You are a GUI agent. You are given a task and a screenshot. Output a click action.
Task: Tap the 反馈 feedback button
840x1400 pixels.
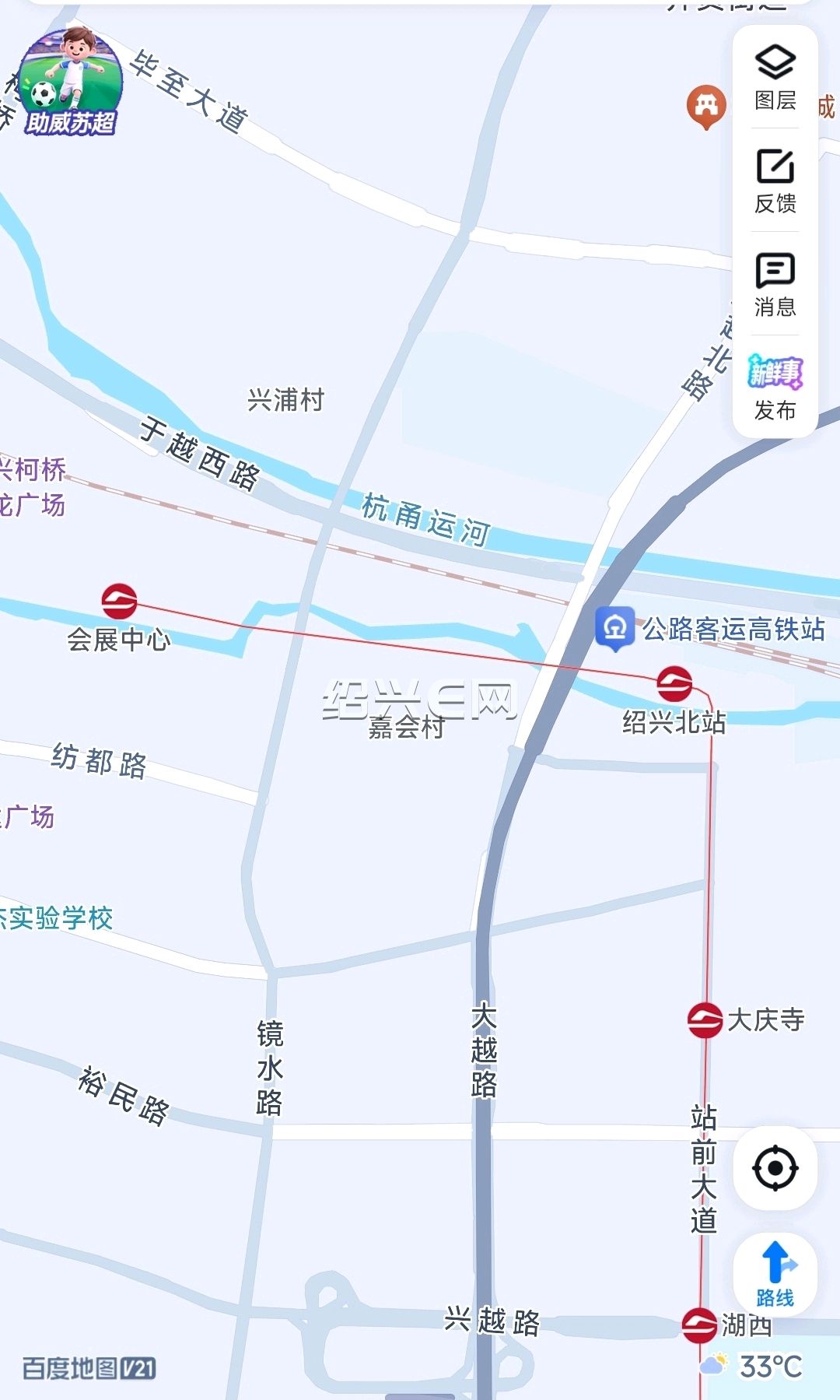(x=775, y=181)
